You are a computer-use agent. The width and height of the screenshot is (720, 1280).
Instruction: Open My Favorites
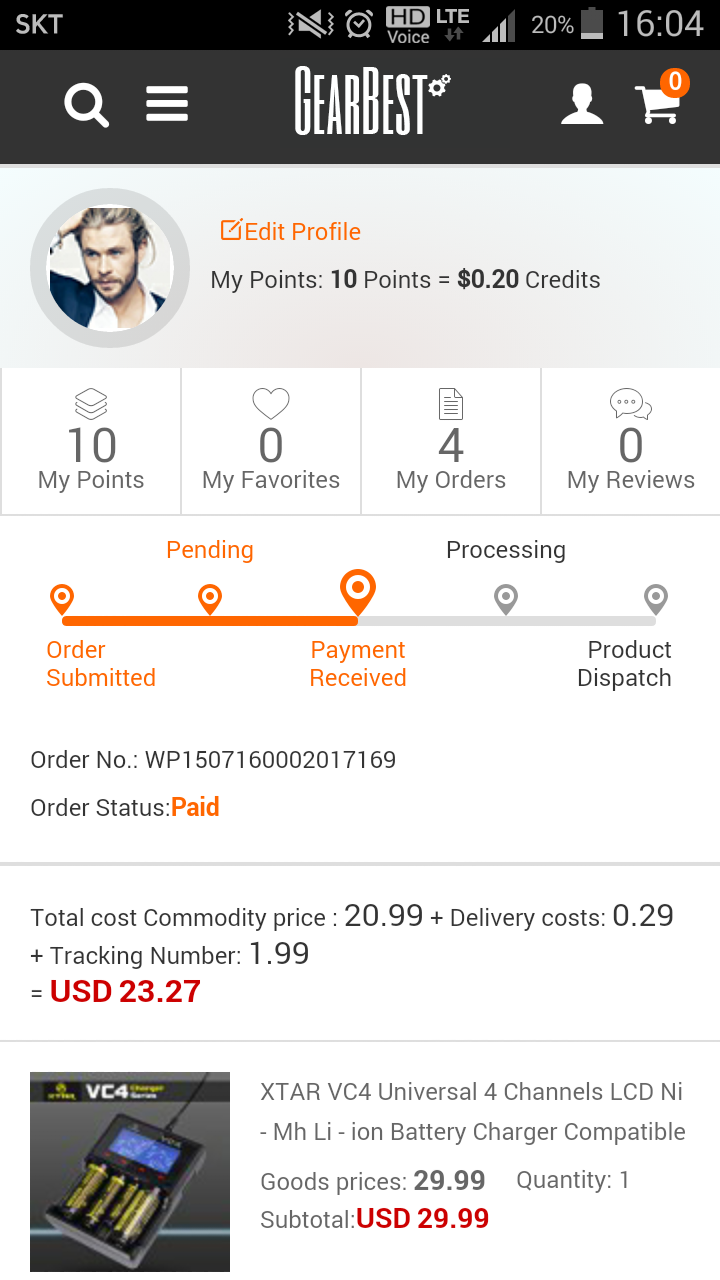coord(271,442)
